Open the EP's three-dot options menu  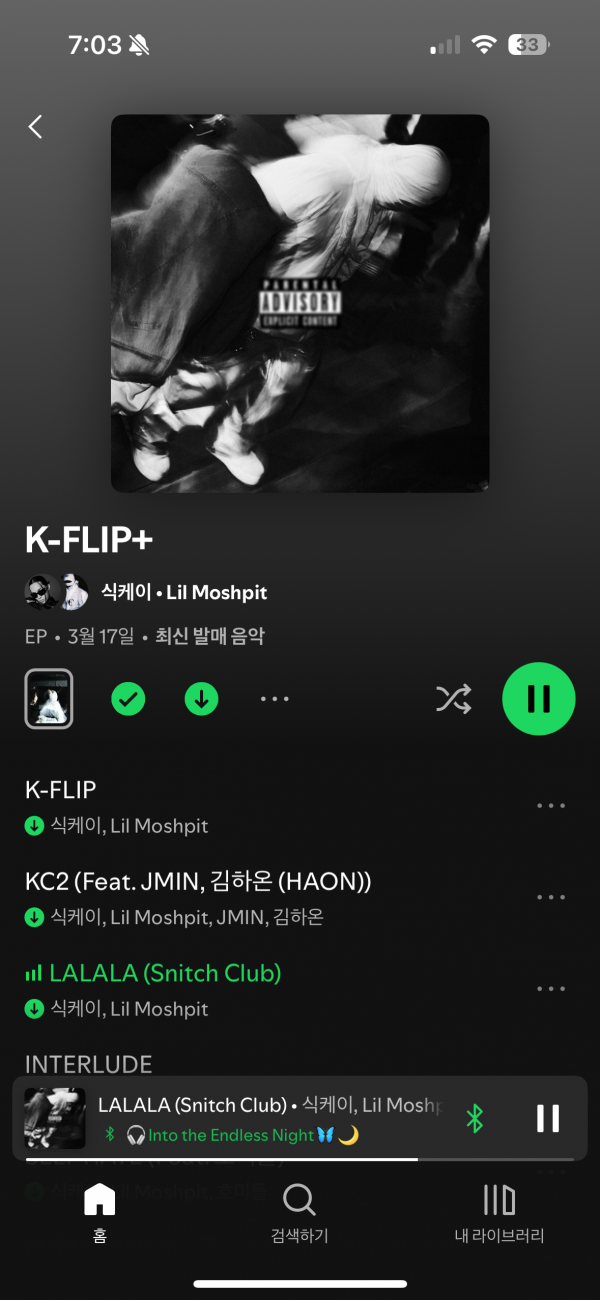(x=275, y=699)
